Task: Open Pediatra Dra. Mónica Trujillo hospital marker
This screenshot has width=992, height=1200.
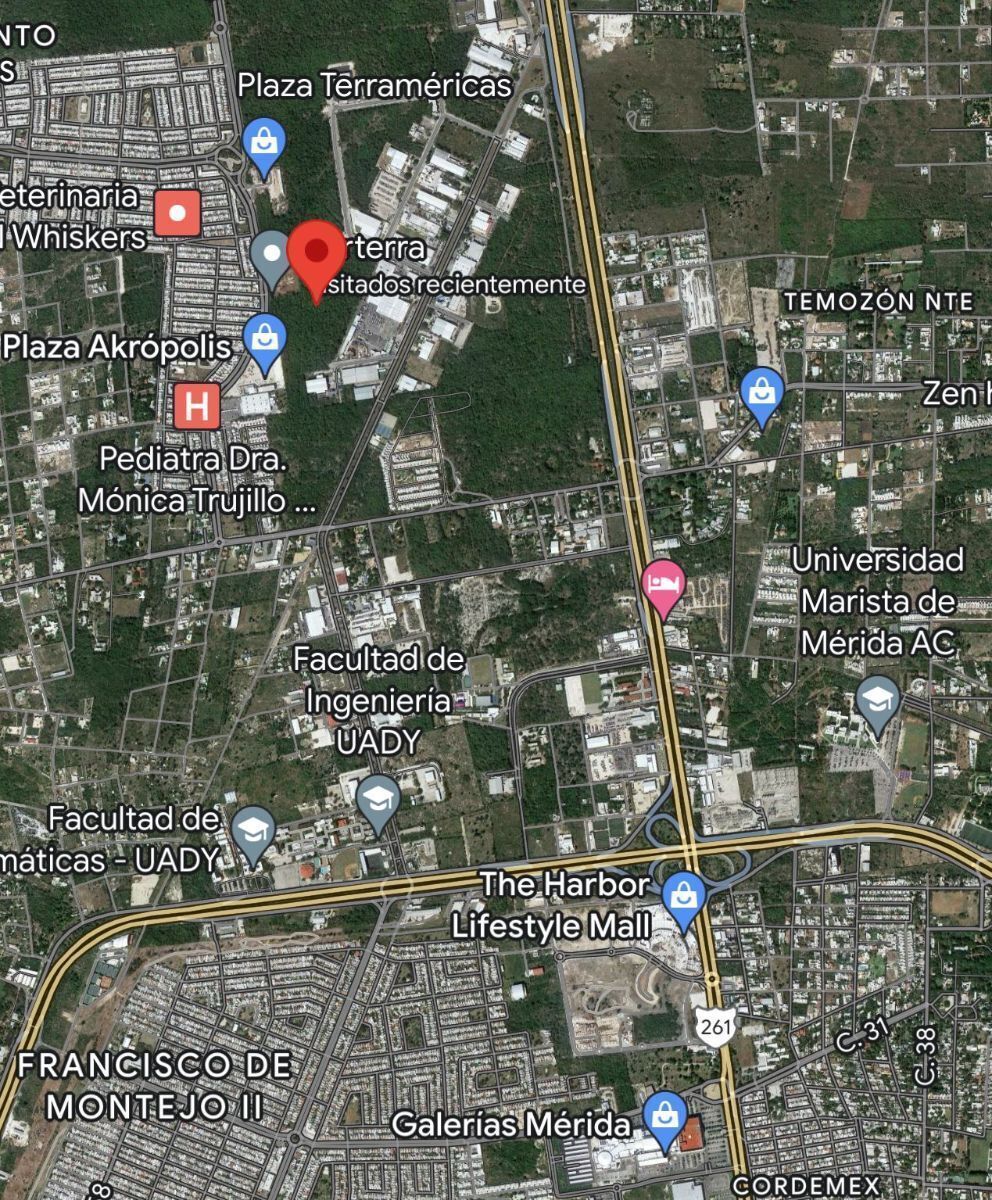Action: 197,406
